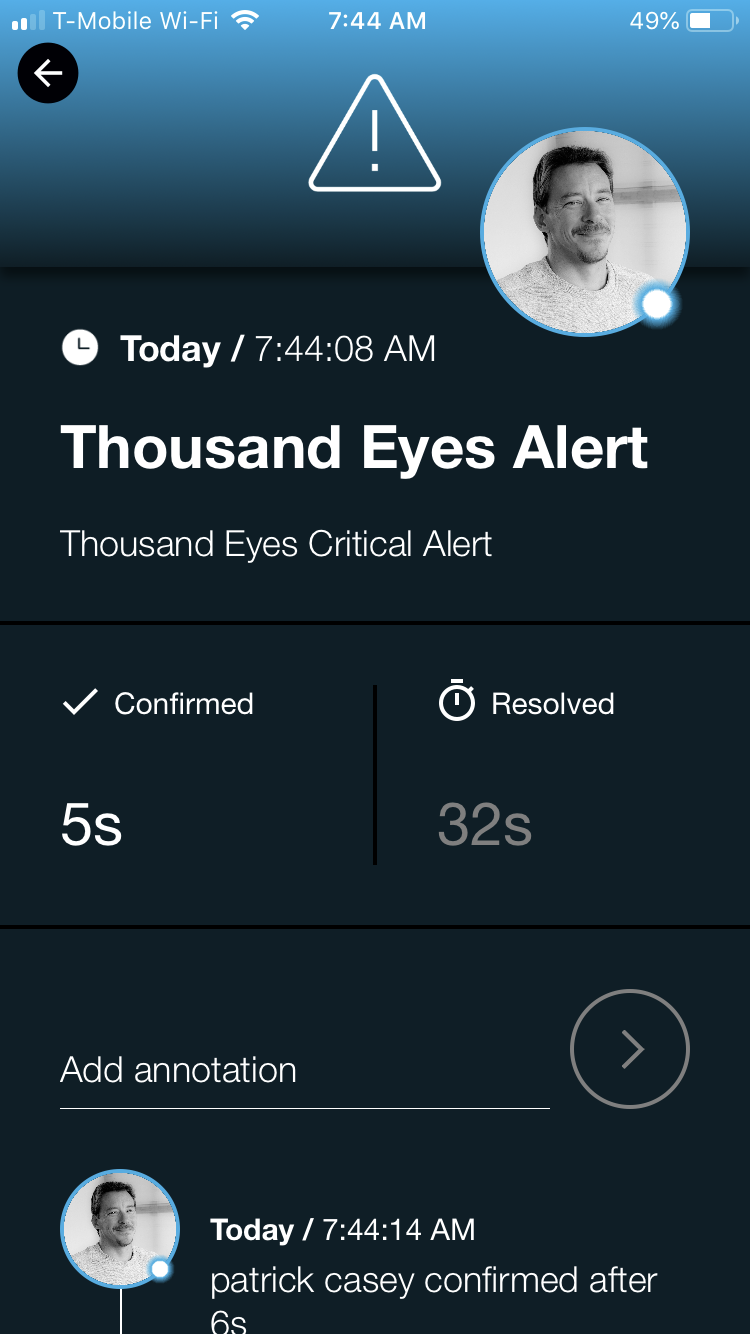Screen dimensions: 750x1334
Task: Submit annotation with the arrow button
Action: tap(630, 1049)
